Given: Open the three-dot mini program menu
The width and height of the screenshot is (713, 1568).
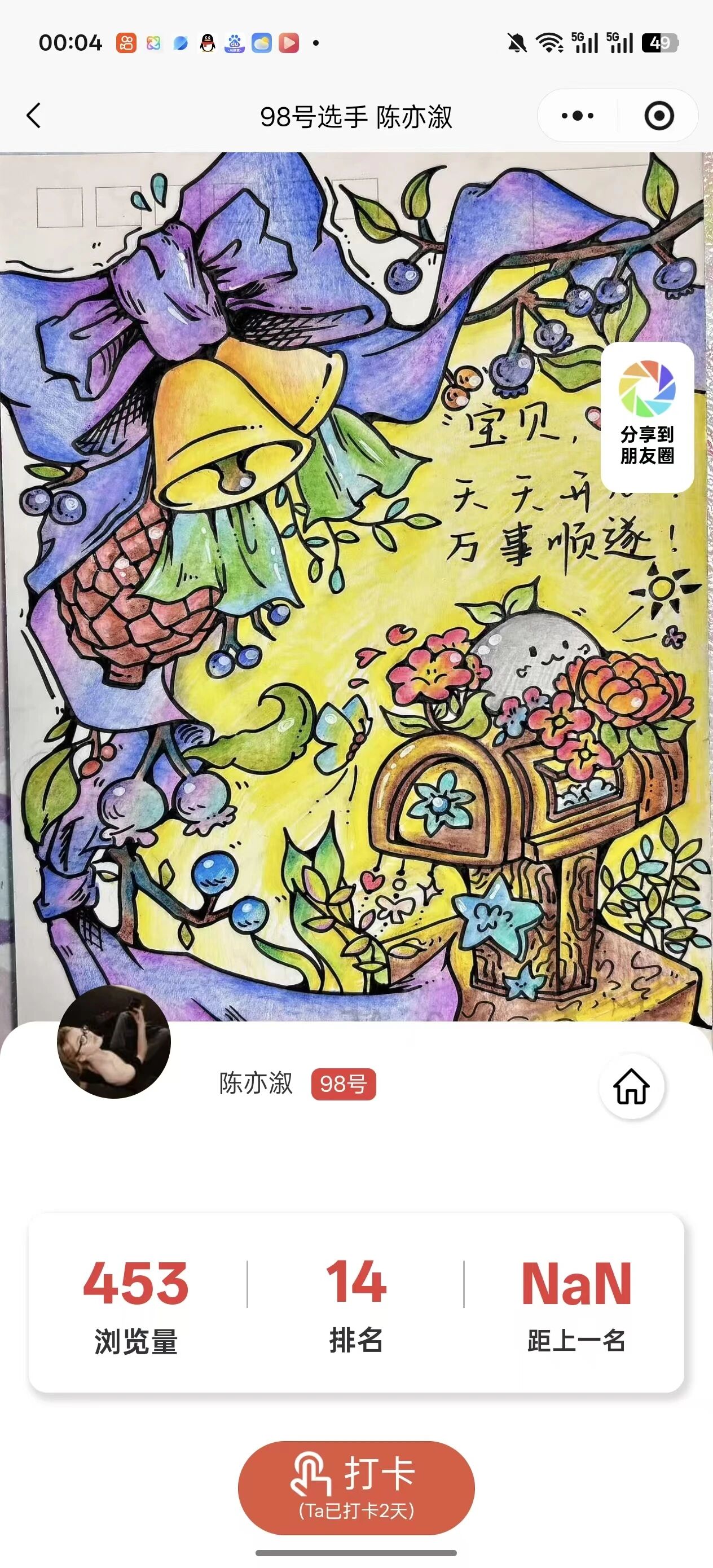Looking at the screenshot, I should pyautogui.click(x=577, y=116).
